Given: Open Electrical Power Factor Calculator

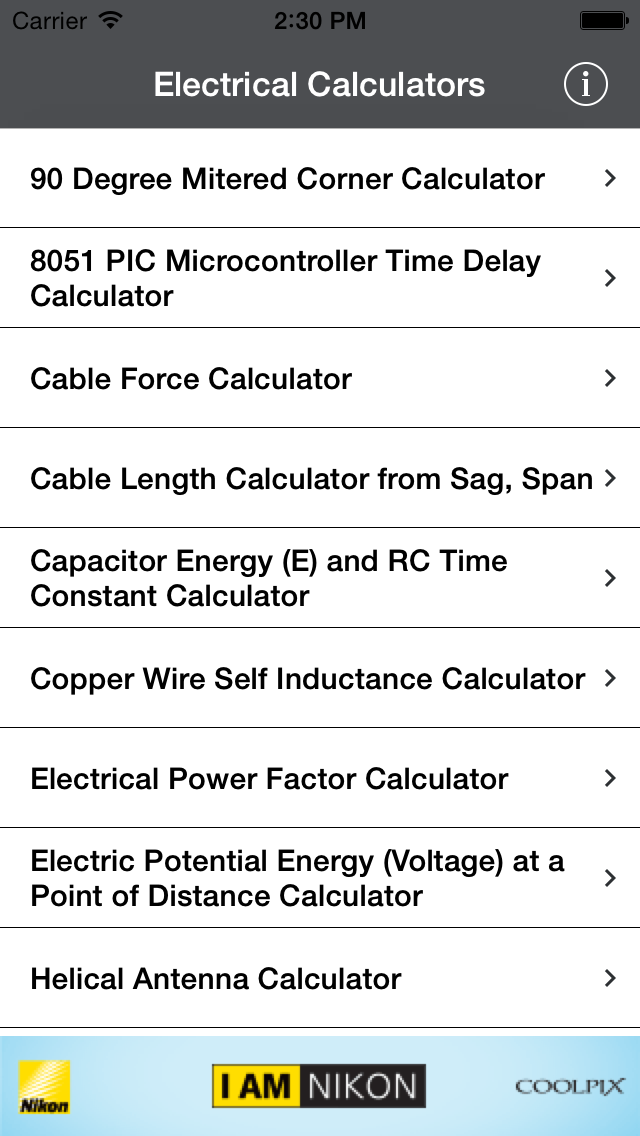Looking at the screenshot, I should 320,778.
